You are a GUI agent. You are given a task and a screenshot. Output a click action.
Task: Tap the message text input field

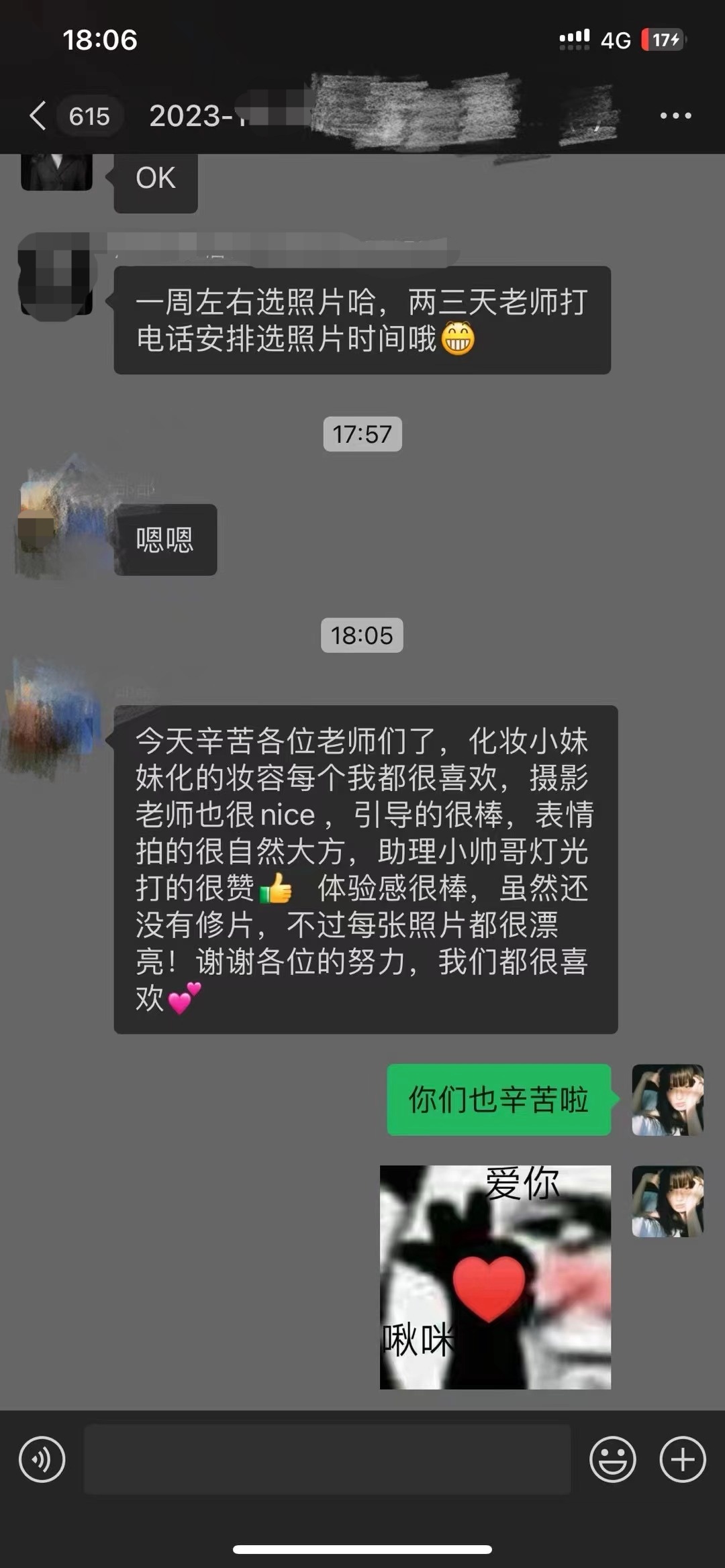coord(327,1459)
